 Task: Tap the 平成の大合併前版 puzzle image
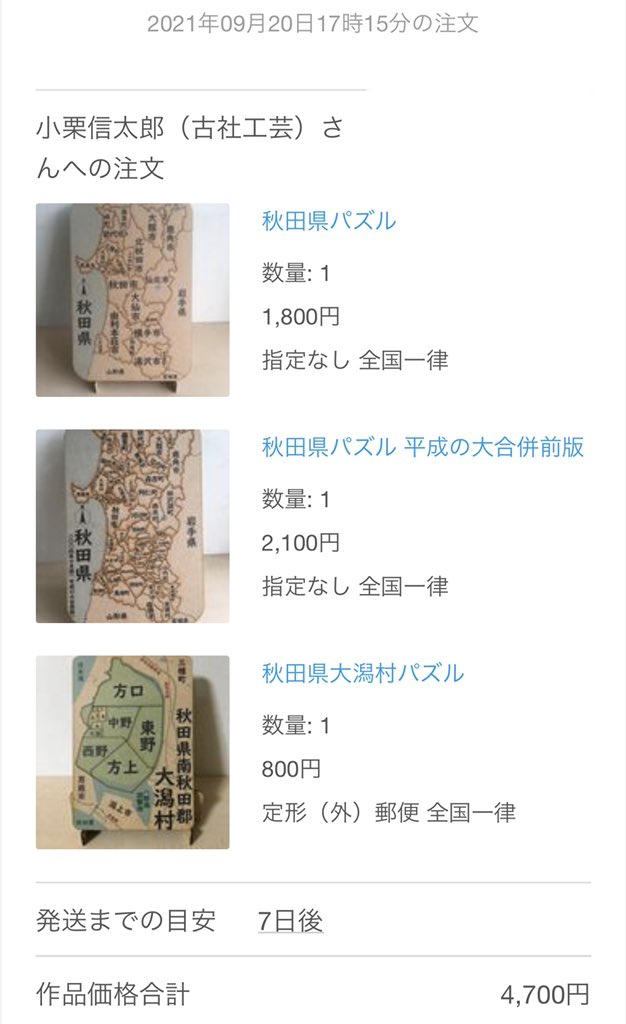pos(132,526)
